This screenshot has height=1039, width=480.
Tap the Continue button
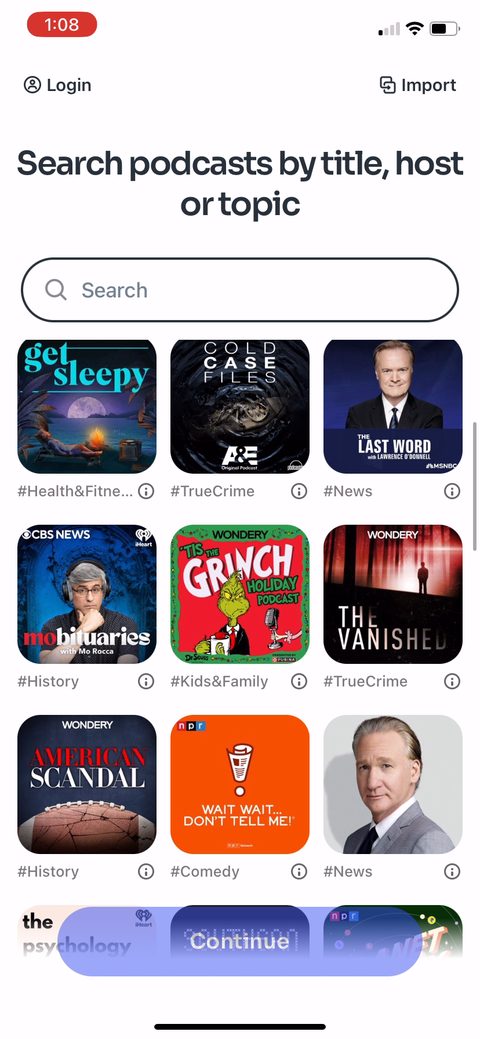pyautogui.click(x=240, y=942)
